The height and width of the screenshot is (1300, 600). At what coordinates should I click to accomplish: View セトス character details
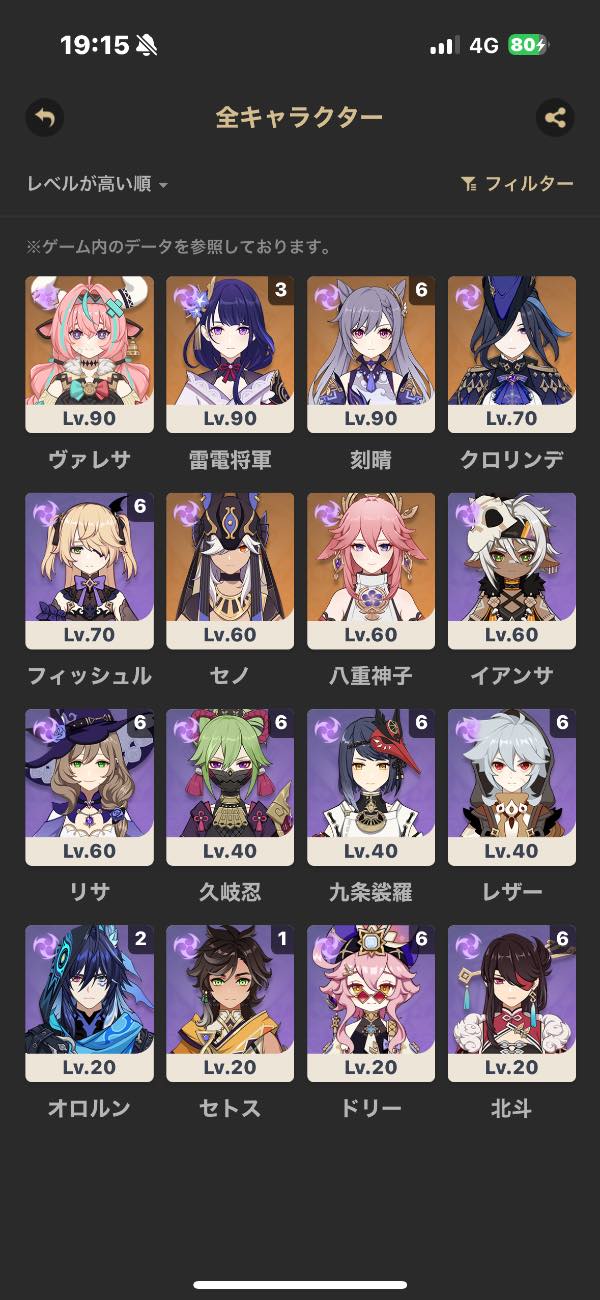point(230,1003)
